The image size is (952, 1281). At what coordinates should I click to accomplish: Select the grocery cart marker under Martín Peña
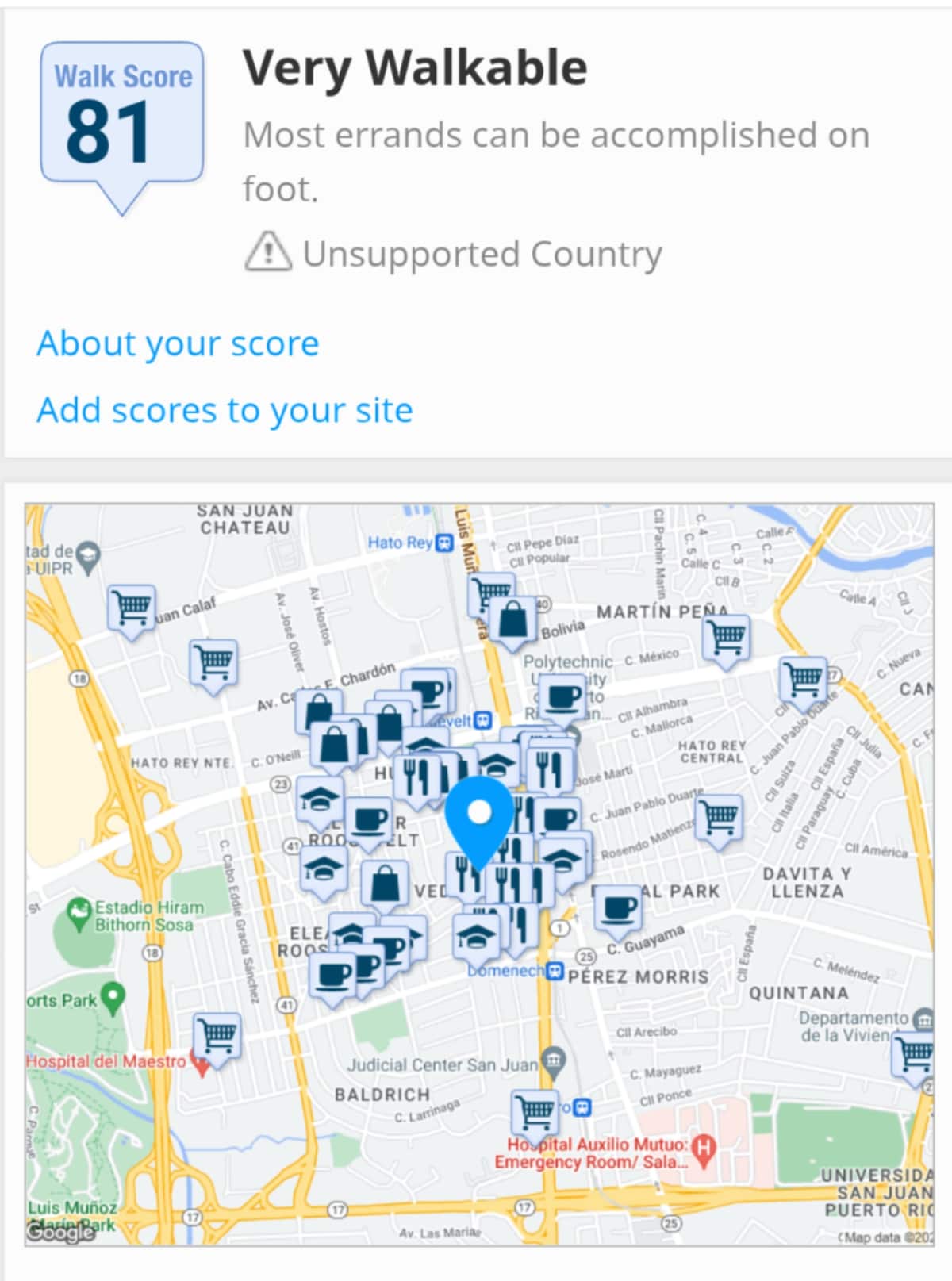coord(727,636)
